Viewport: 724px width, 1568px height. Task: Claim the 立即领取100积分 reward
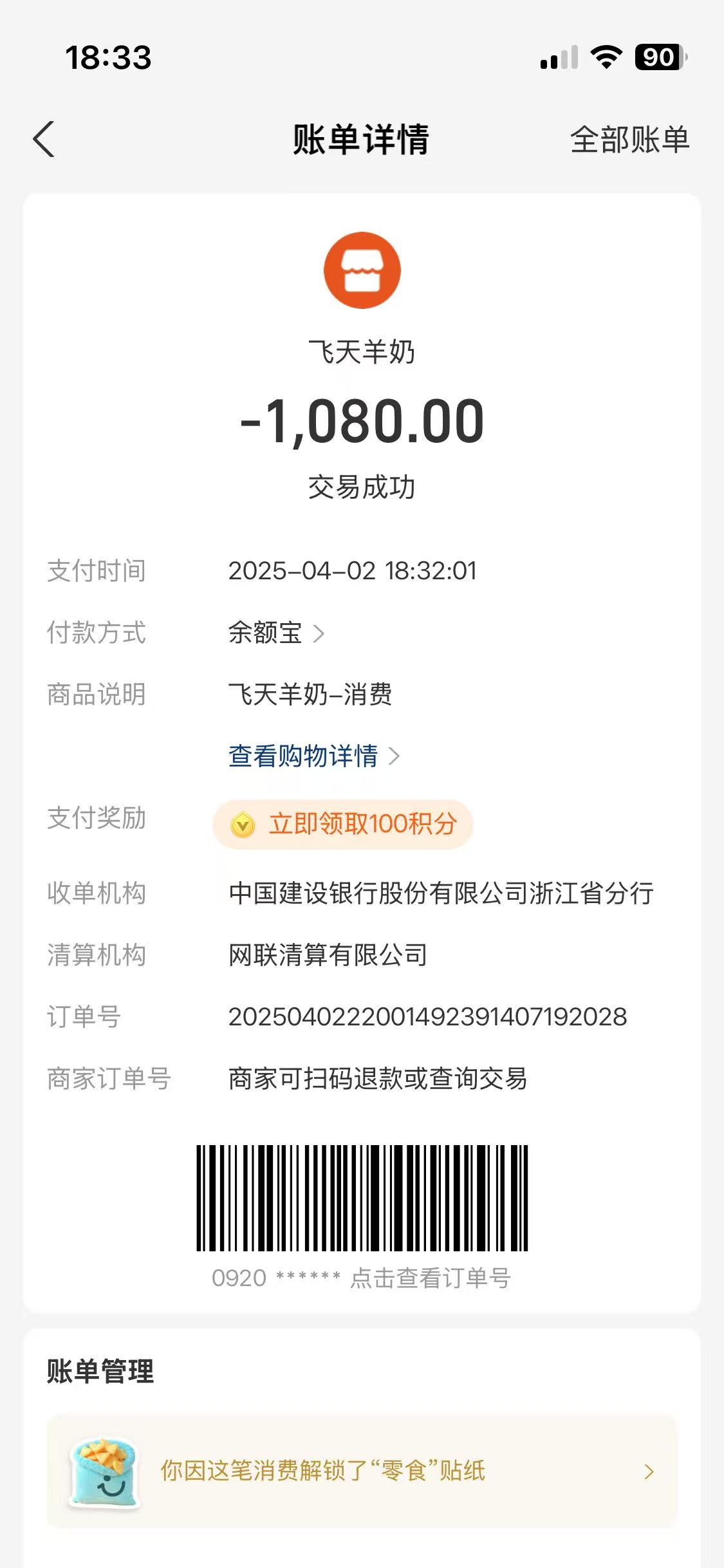(344, 824)
